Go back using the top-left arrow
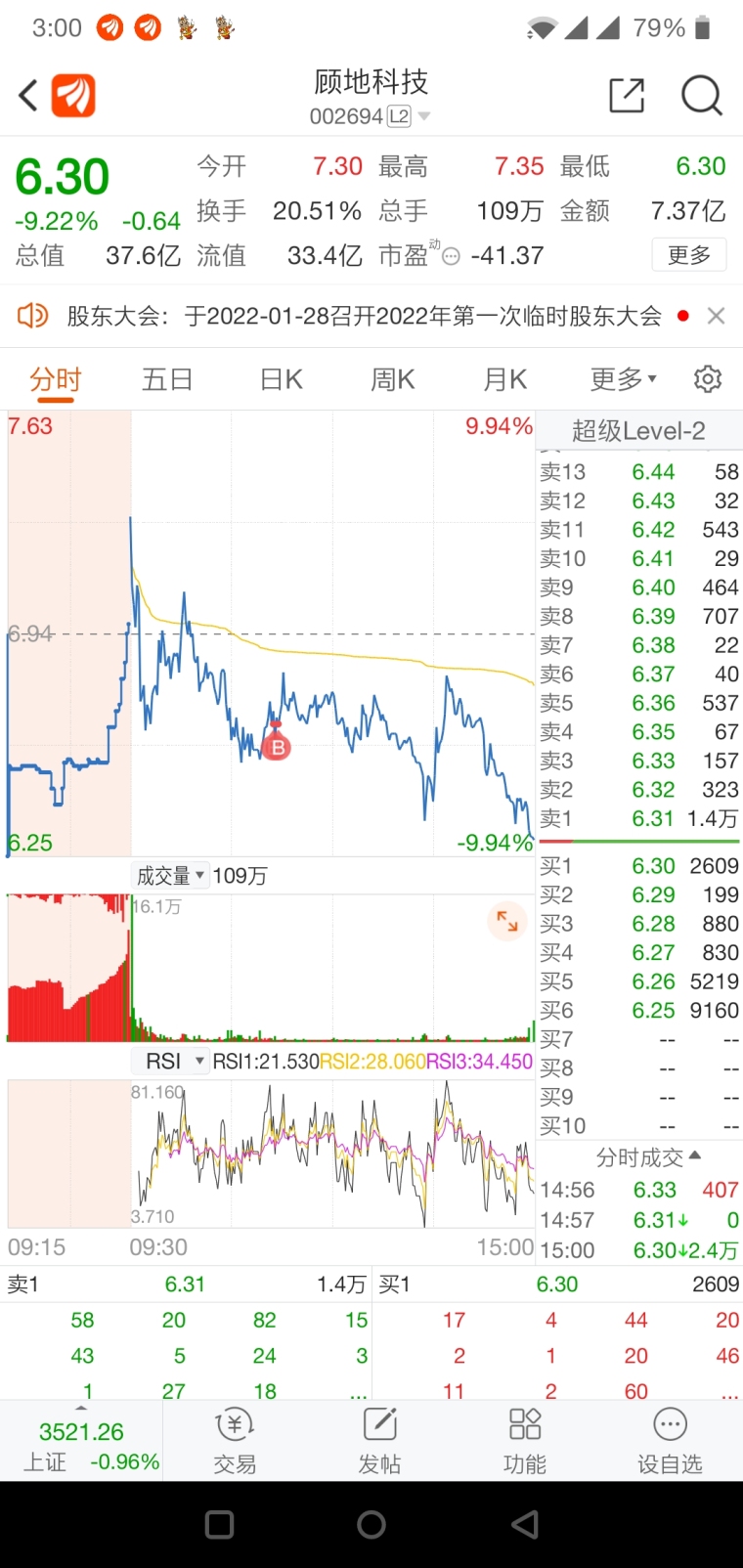The width and height of the screenshot is (743, 1568). [x=28, y=96]
